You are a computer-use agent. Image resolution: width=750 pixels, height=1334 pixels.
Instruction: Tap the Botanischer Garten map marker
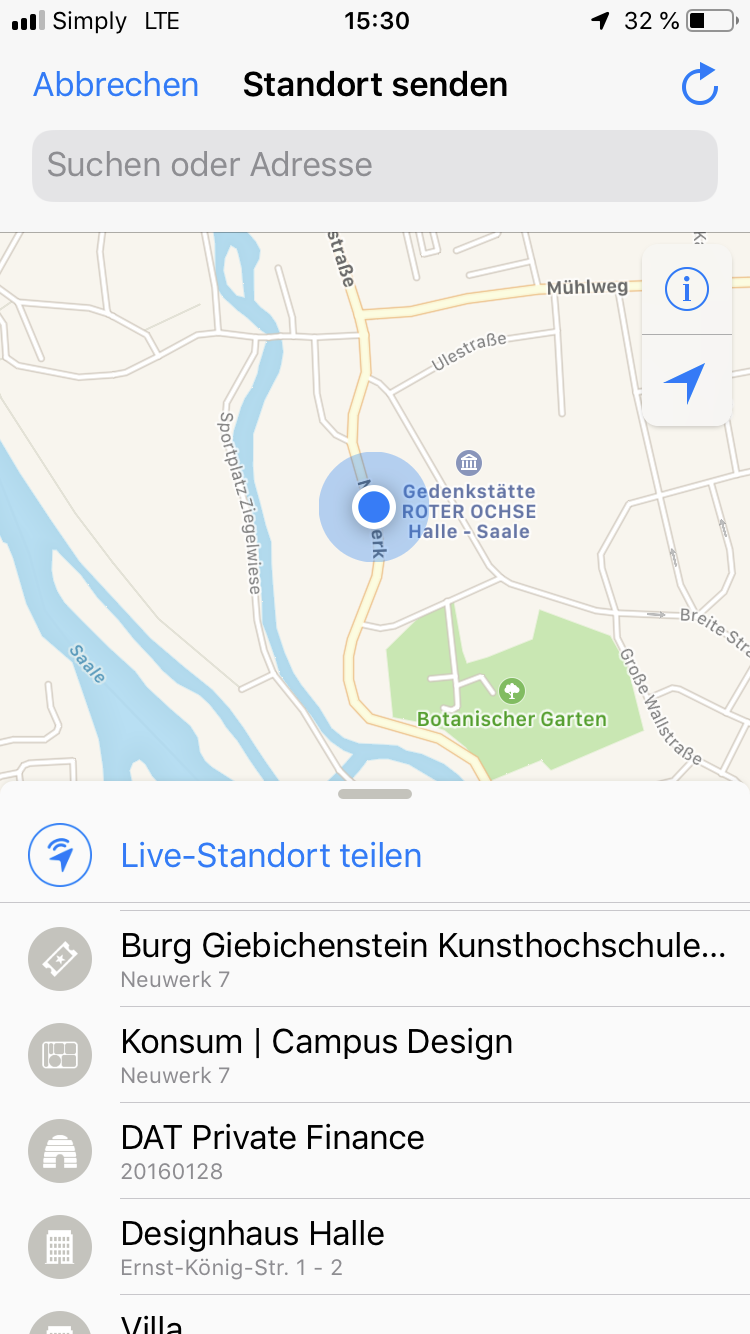(x=512, y=690)
